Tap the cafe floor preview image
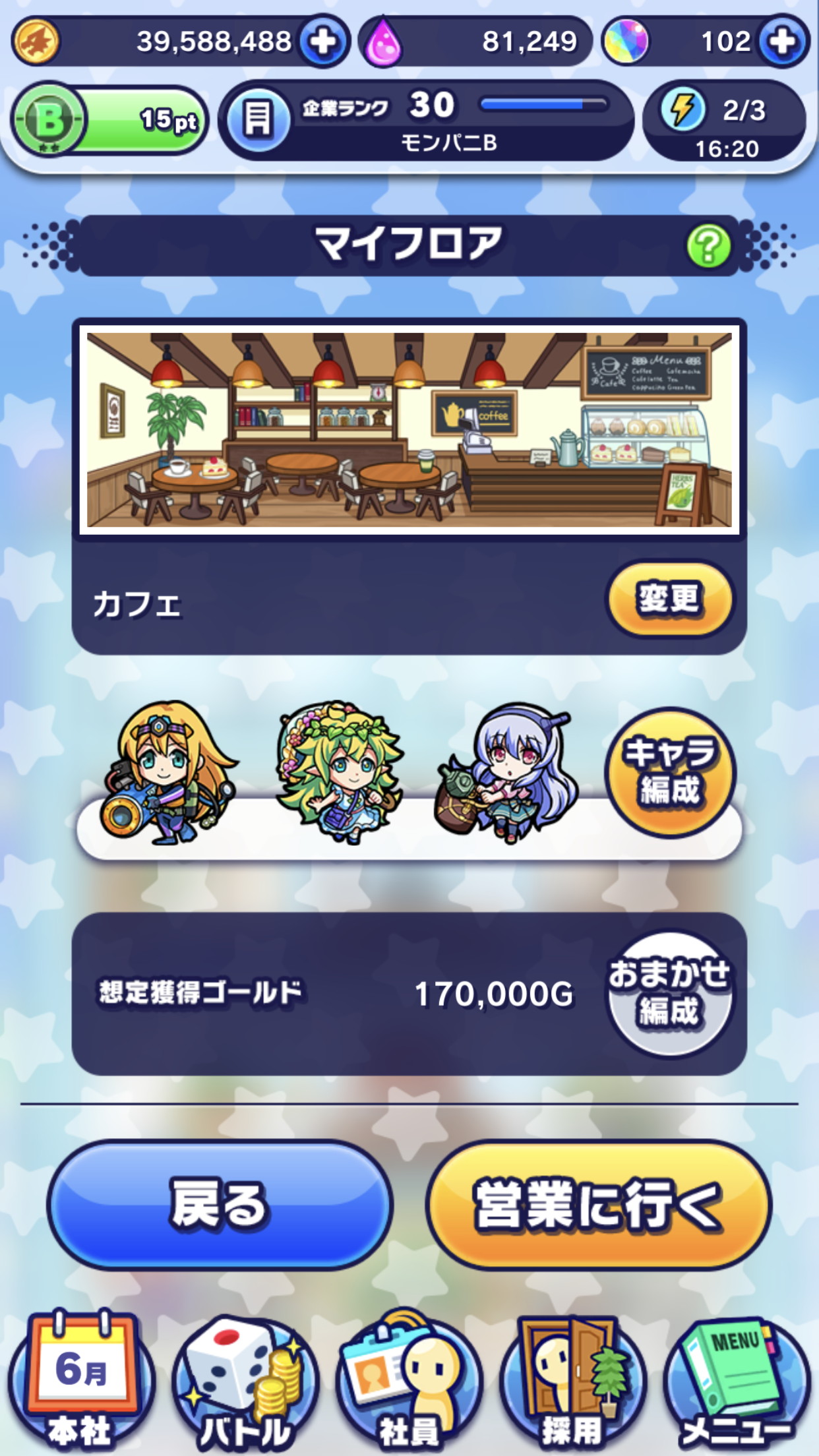The width and height of the screenshot is (819, 1456). pos(409,430)
